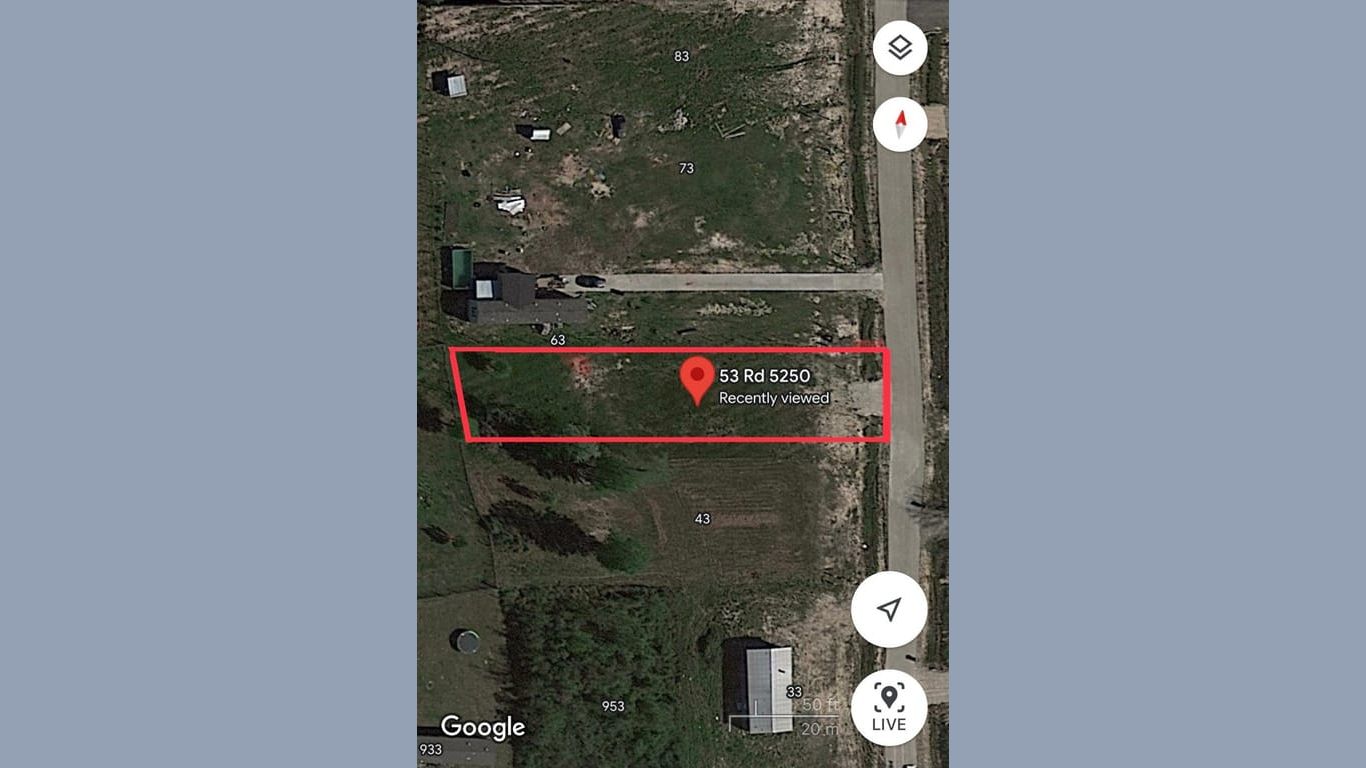Launch Live View

pos(889,706)
